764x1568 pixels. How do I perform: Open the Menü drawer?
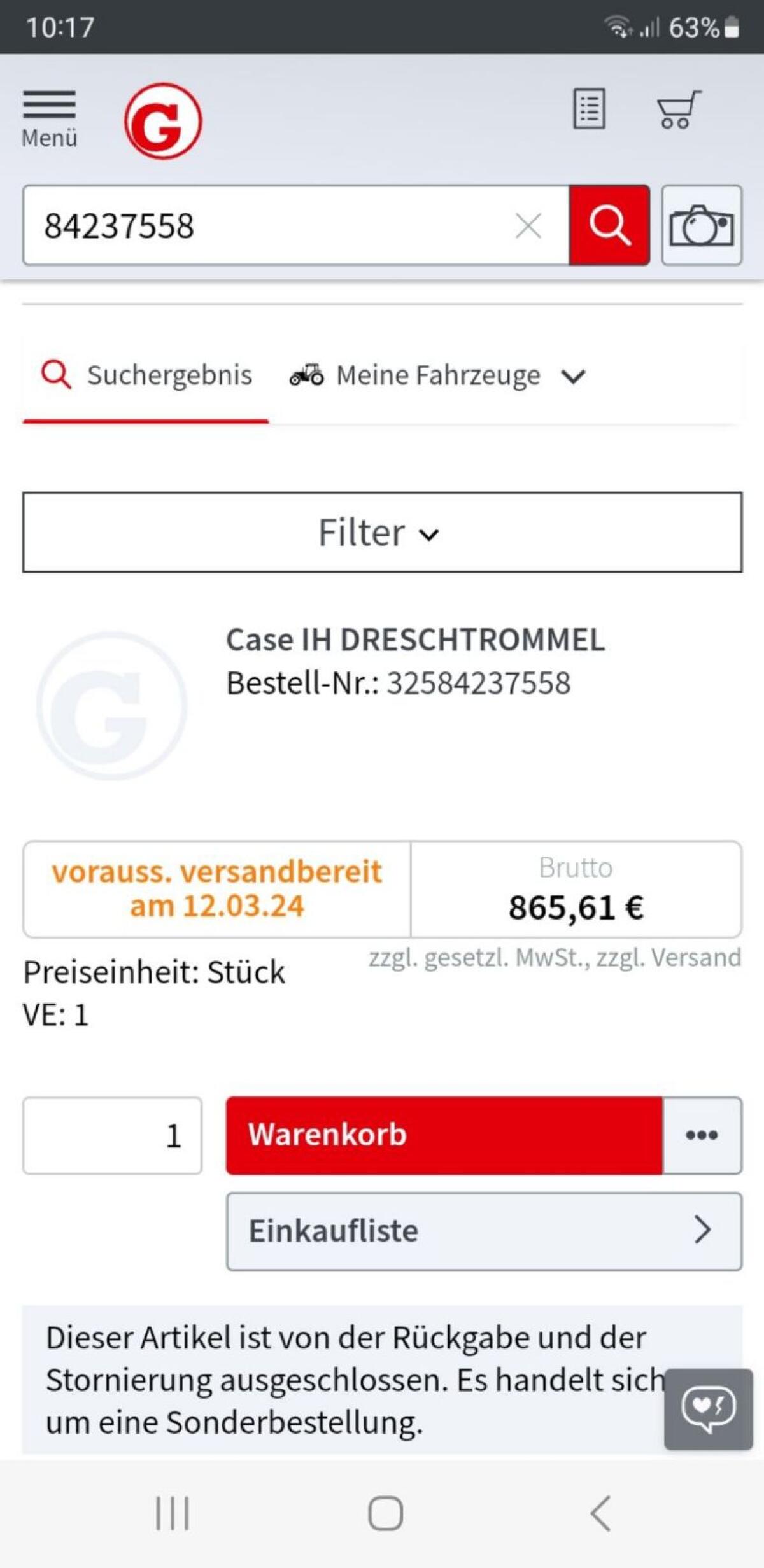tap(49, 119)
